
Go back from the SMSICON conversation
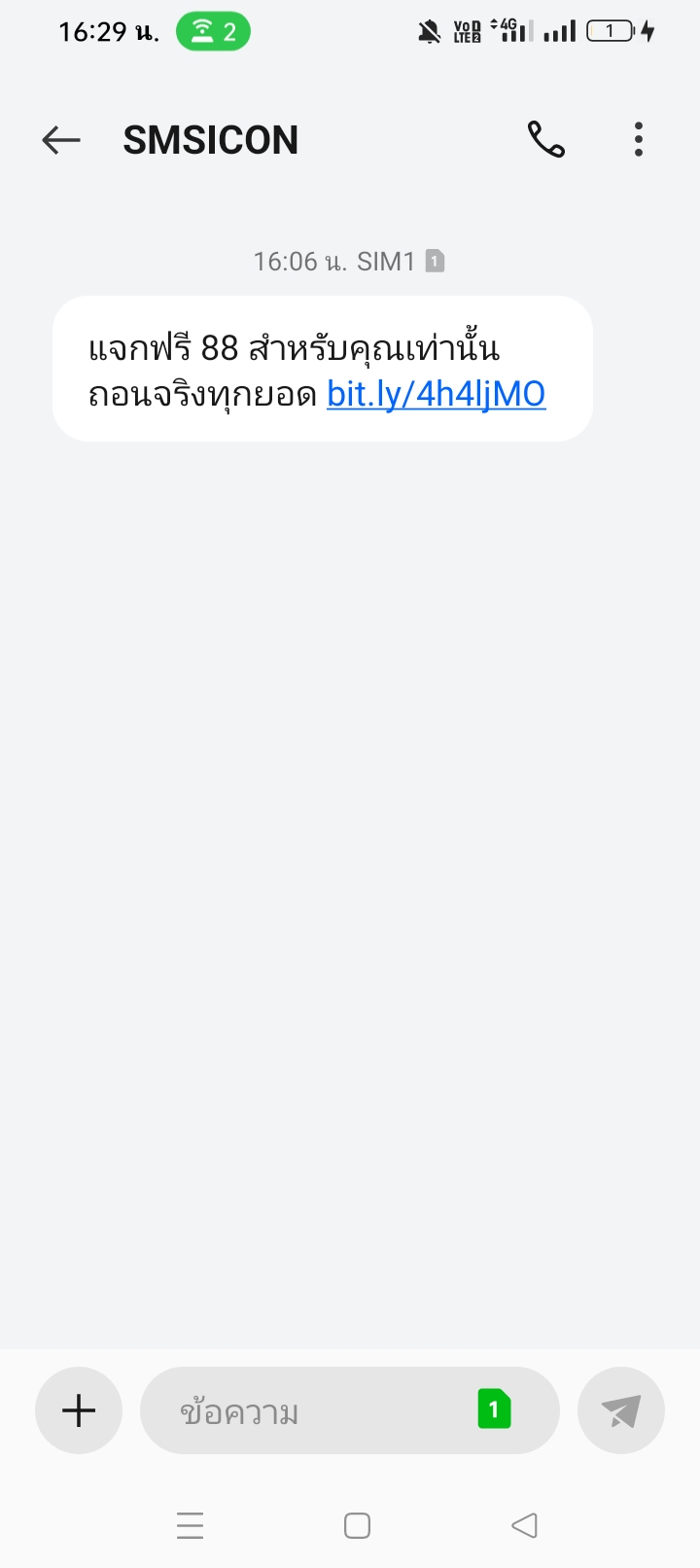[x=60, y=140]
